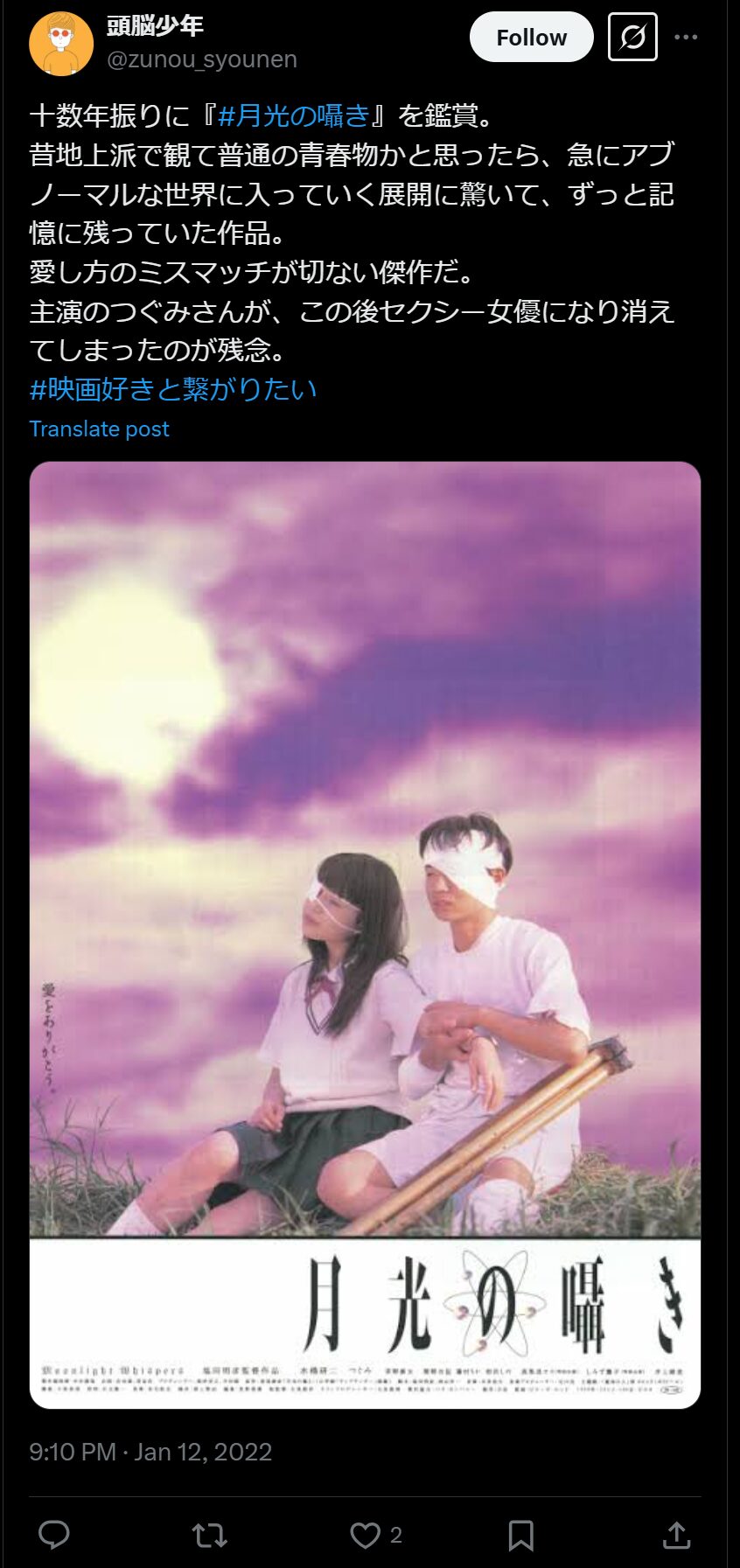Repost this post
Screen dimensions: 740x1568
[x=210, y=1535]
